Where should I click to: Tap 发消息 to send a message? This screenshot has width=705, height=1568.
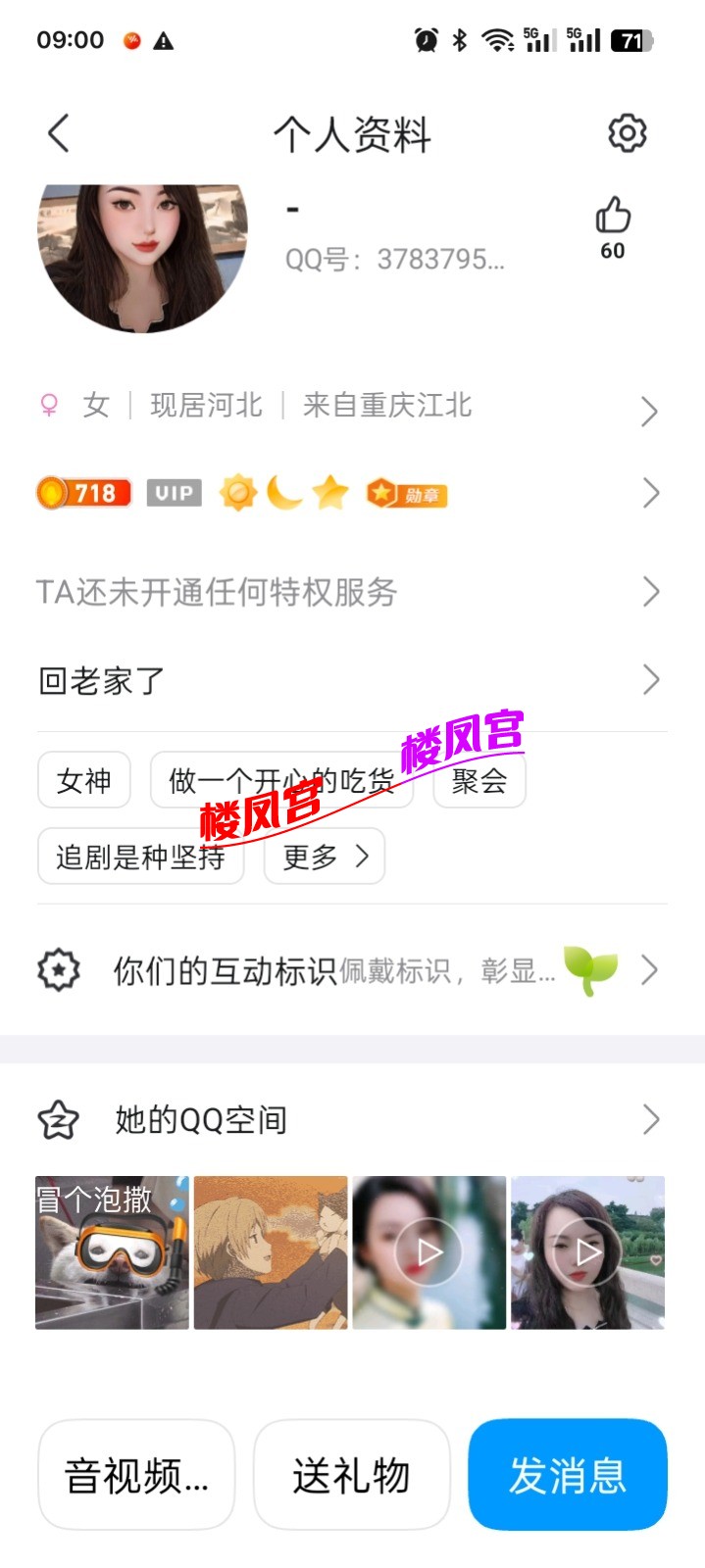[568, 1475]
